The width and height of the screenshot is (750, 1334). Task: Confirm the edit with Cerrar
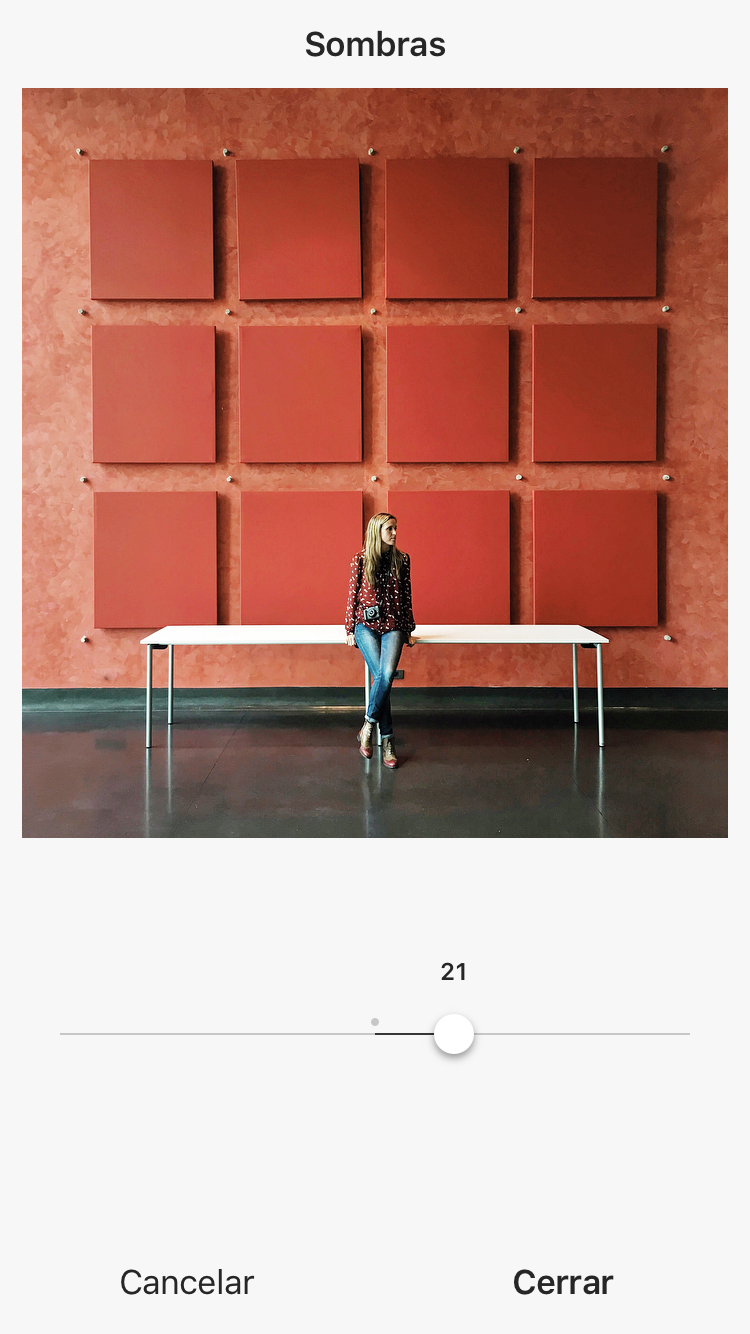coord(563,1282)
